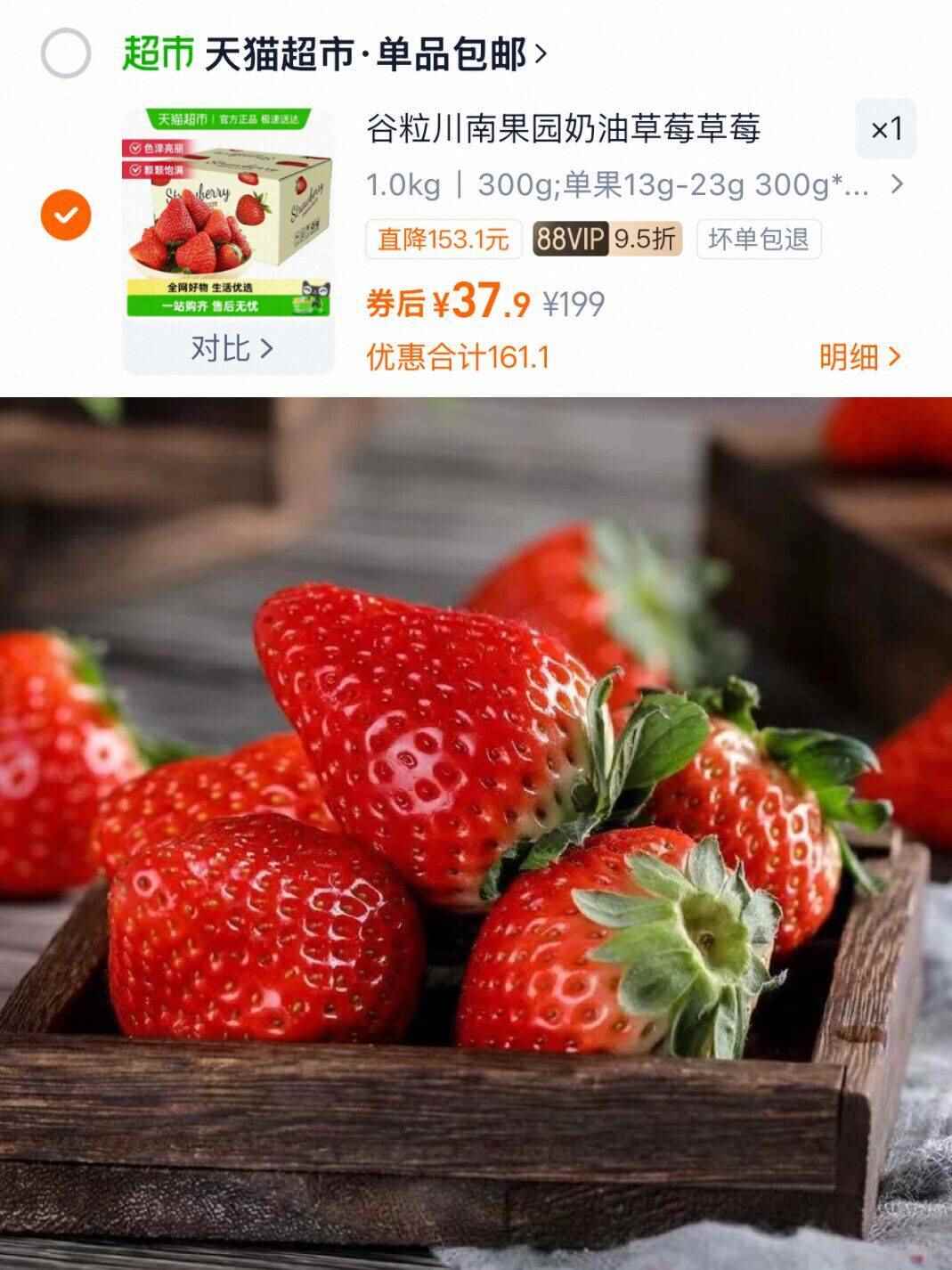The height and width of the screenshot is (1270, 952).
Task: Open the 天猫超市·单品包邮 store header
Action: 355,51
